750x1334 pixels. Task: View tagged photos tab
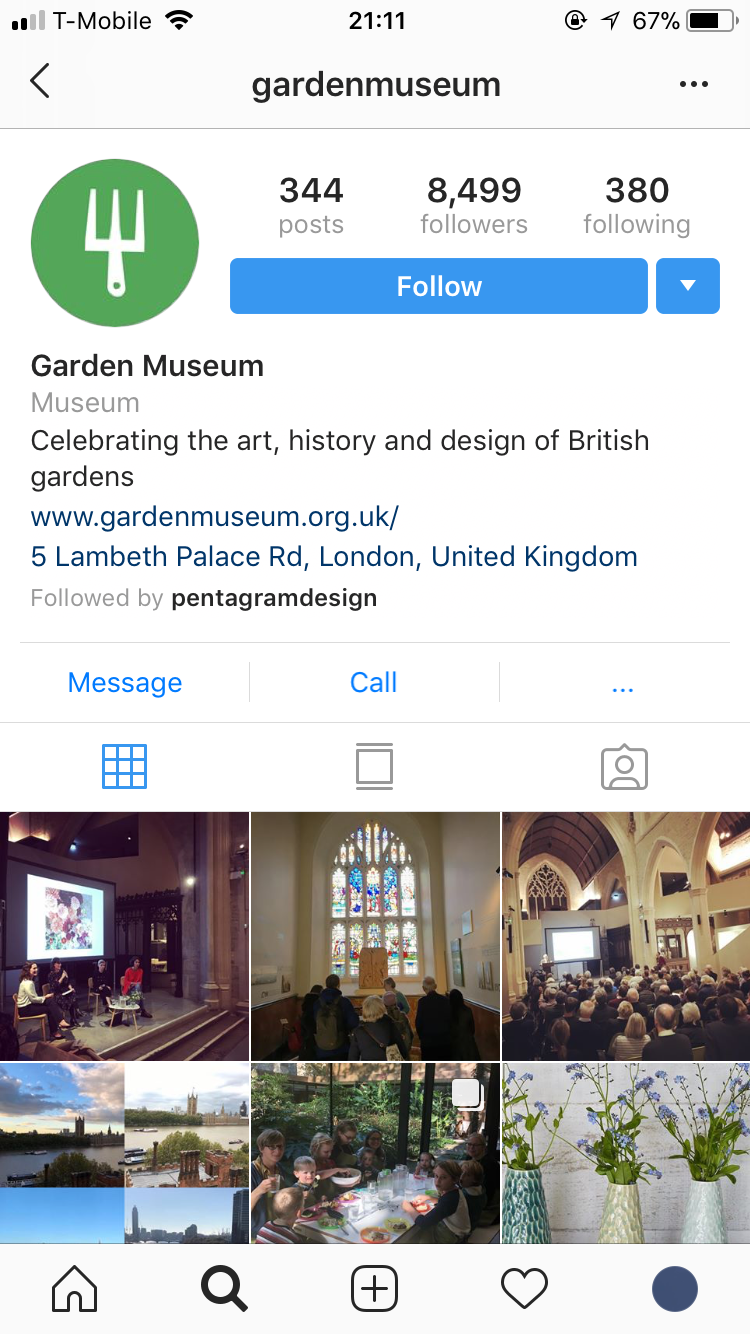click(x=624, y=767)
